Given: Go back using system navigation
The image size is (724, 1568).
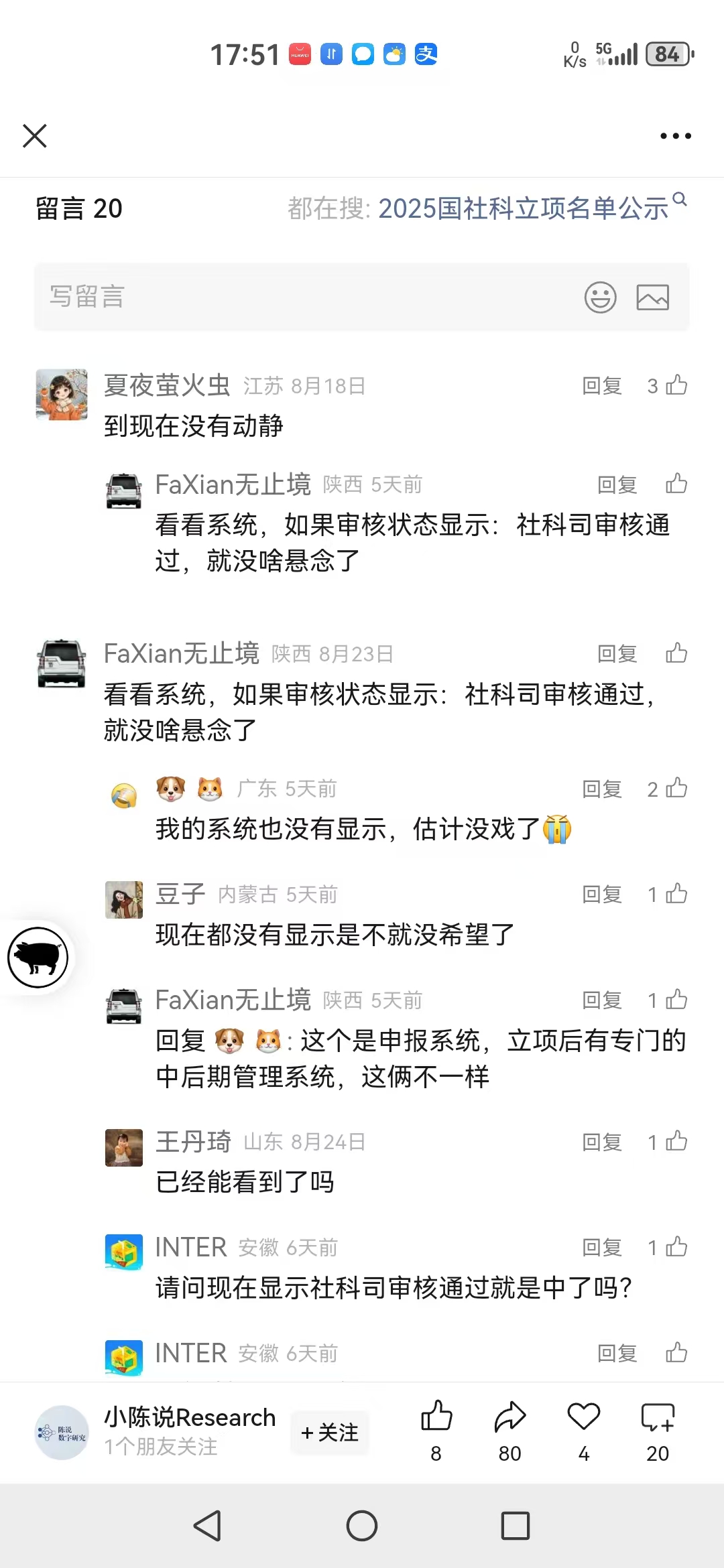Looking at the screenshot, I should [x=207, y=1526].
